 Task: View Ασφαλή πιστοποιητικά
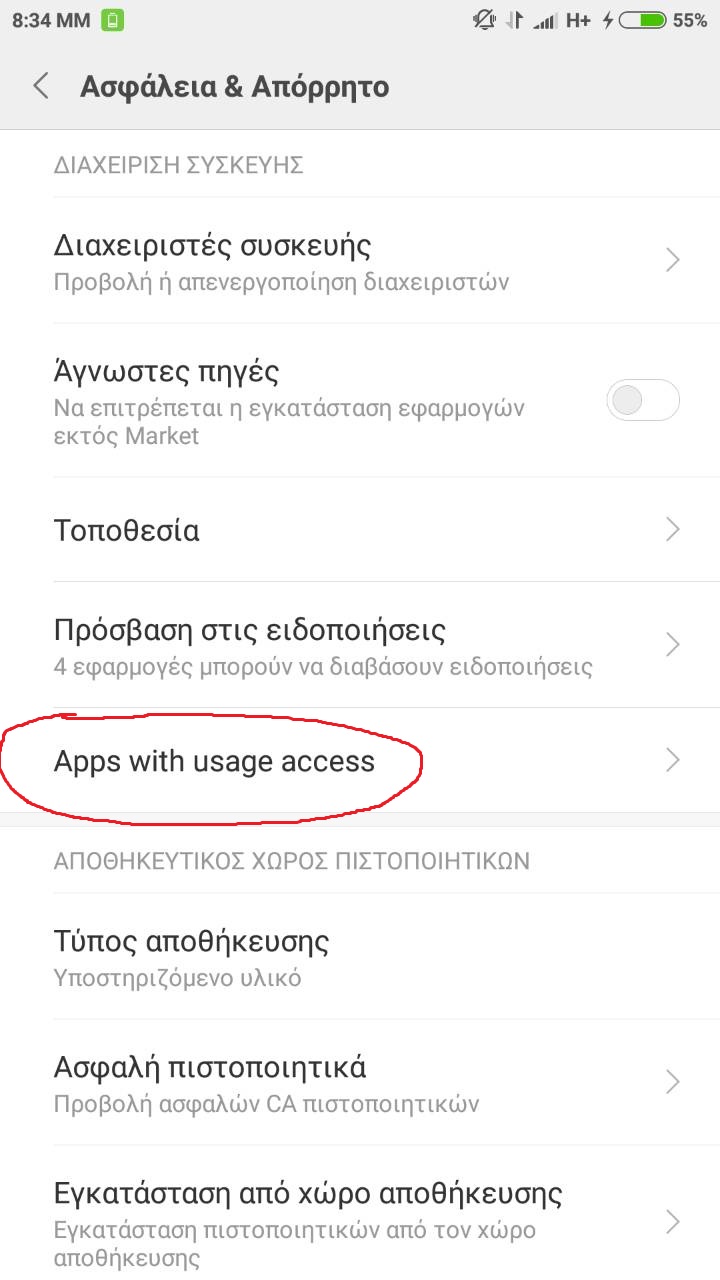coord(360,1083)
